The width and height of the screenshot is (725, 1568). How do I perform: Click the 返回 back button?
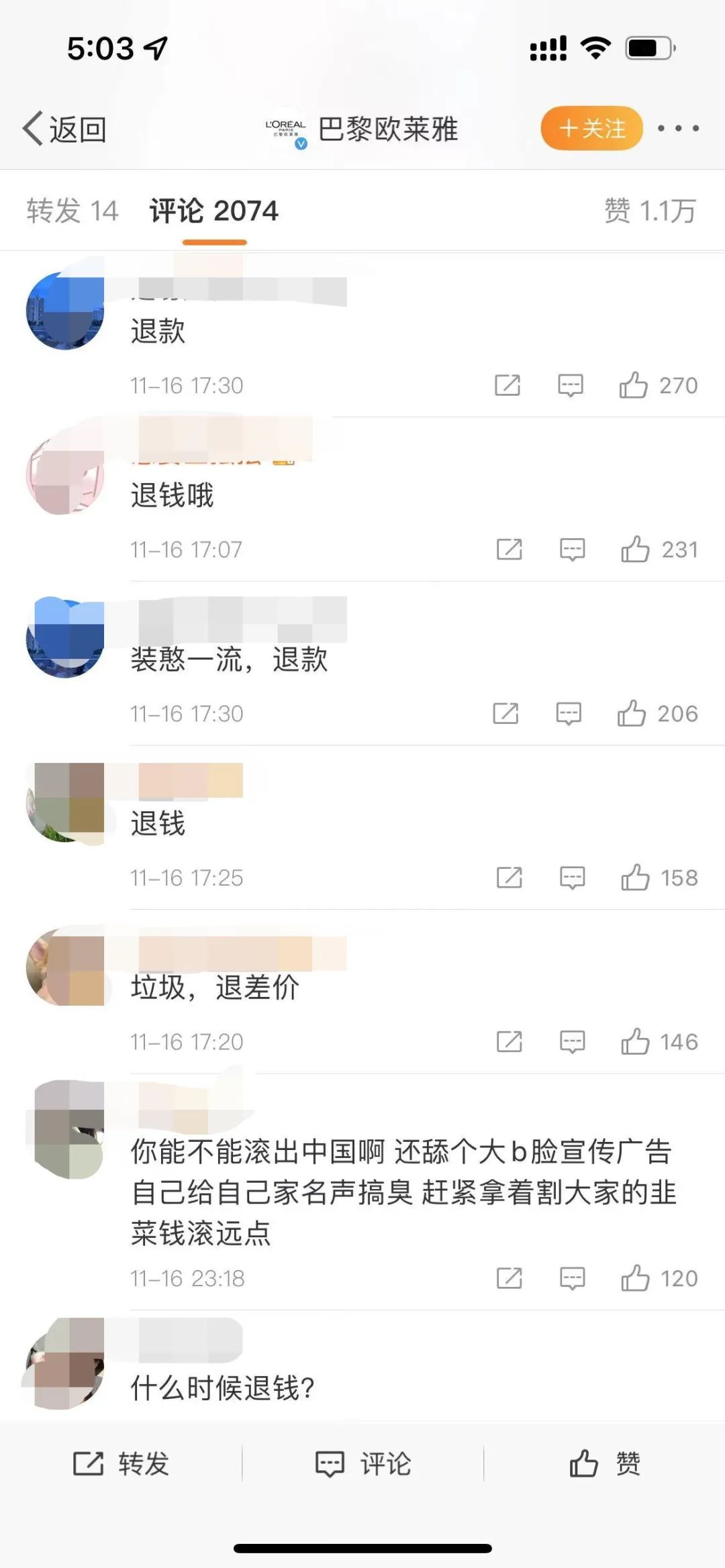pyautogui.click(x=65, y=129)
